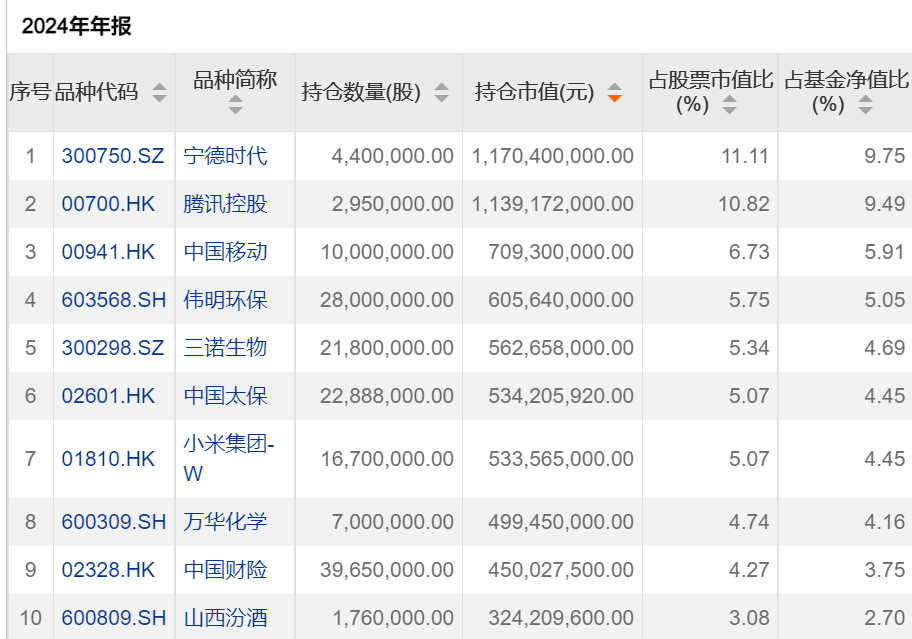Sort by 占基金净值比(%) column
The width and height of the screenshot is (912, 639).
click(x=865, y=105)
